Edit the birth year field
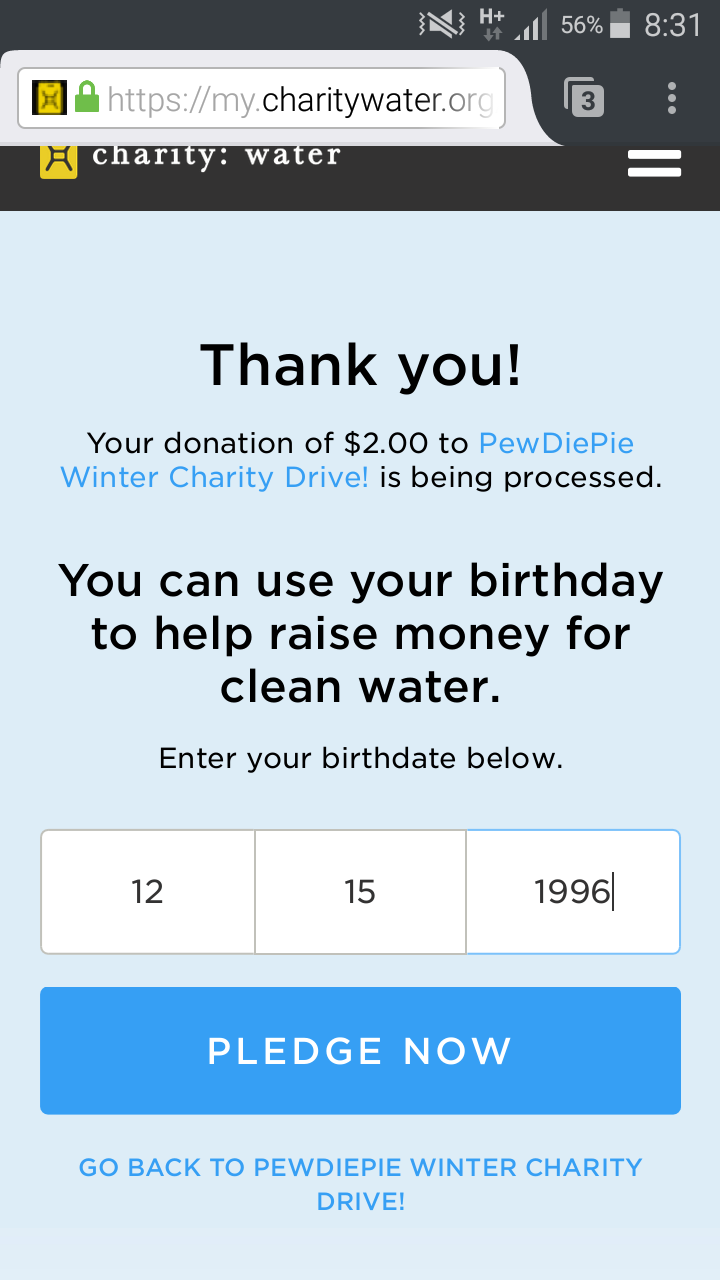Screen dimensions: 720x1280 click(x=573, y=891)
